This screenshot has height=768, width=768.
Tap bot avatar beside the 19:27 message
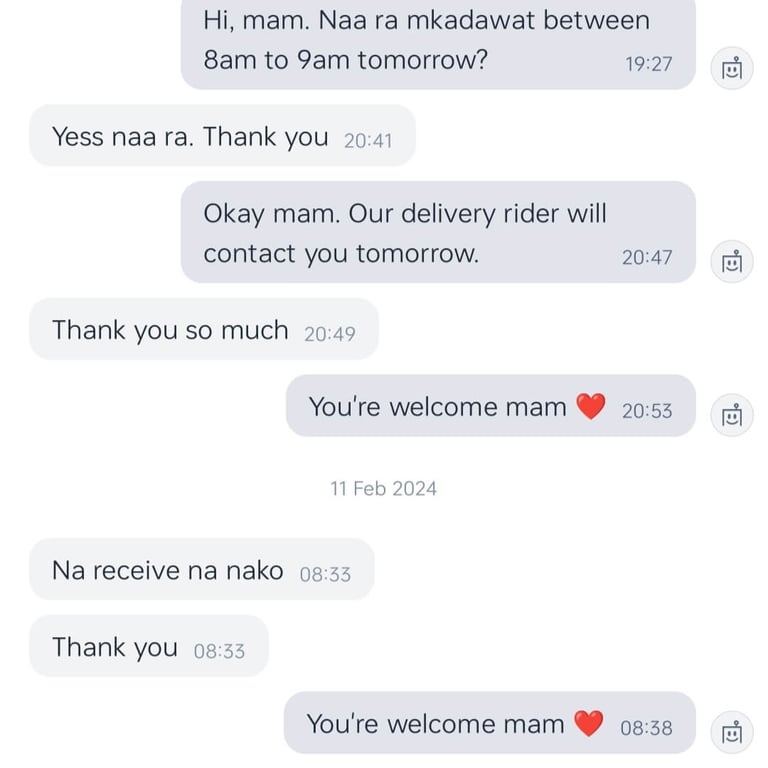tap(731, 69)
